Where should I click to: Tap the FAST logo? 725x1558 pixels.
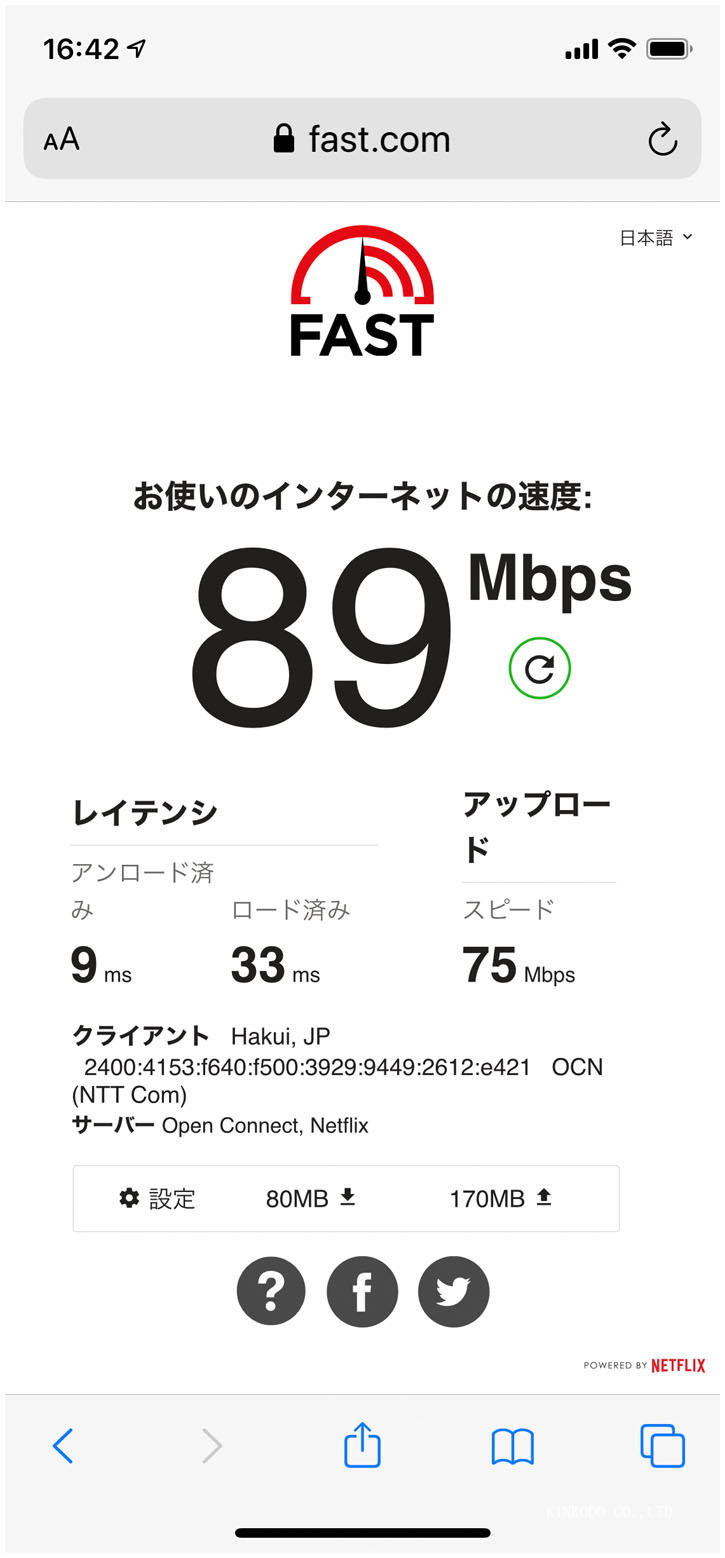tap(362, 290)
